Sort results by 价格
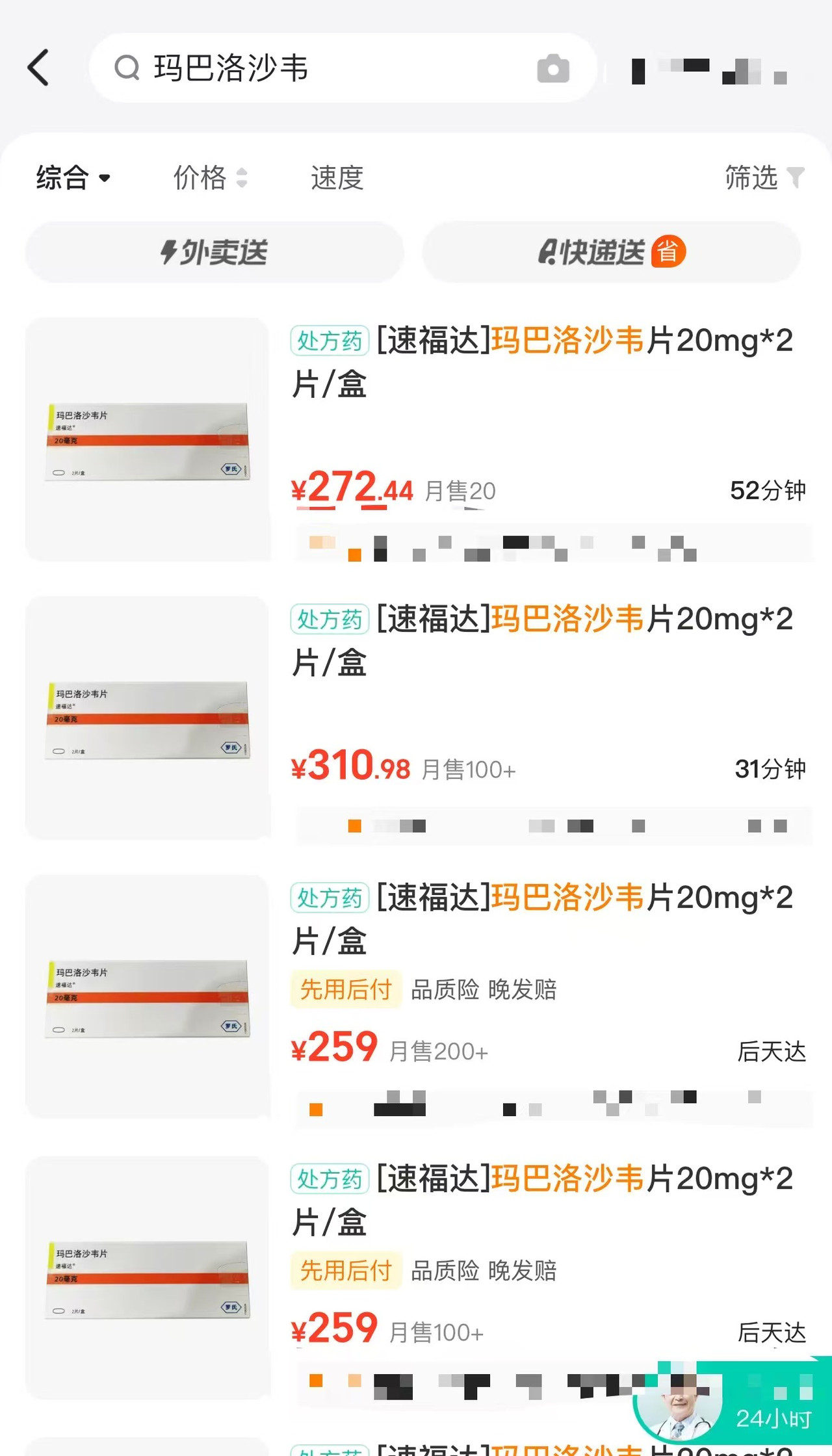 tap(210, 177)
